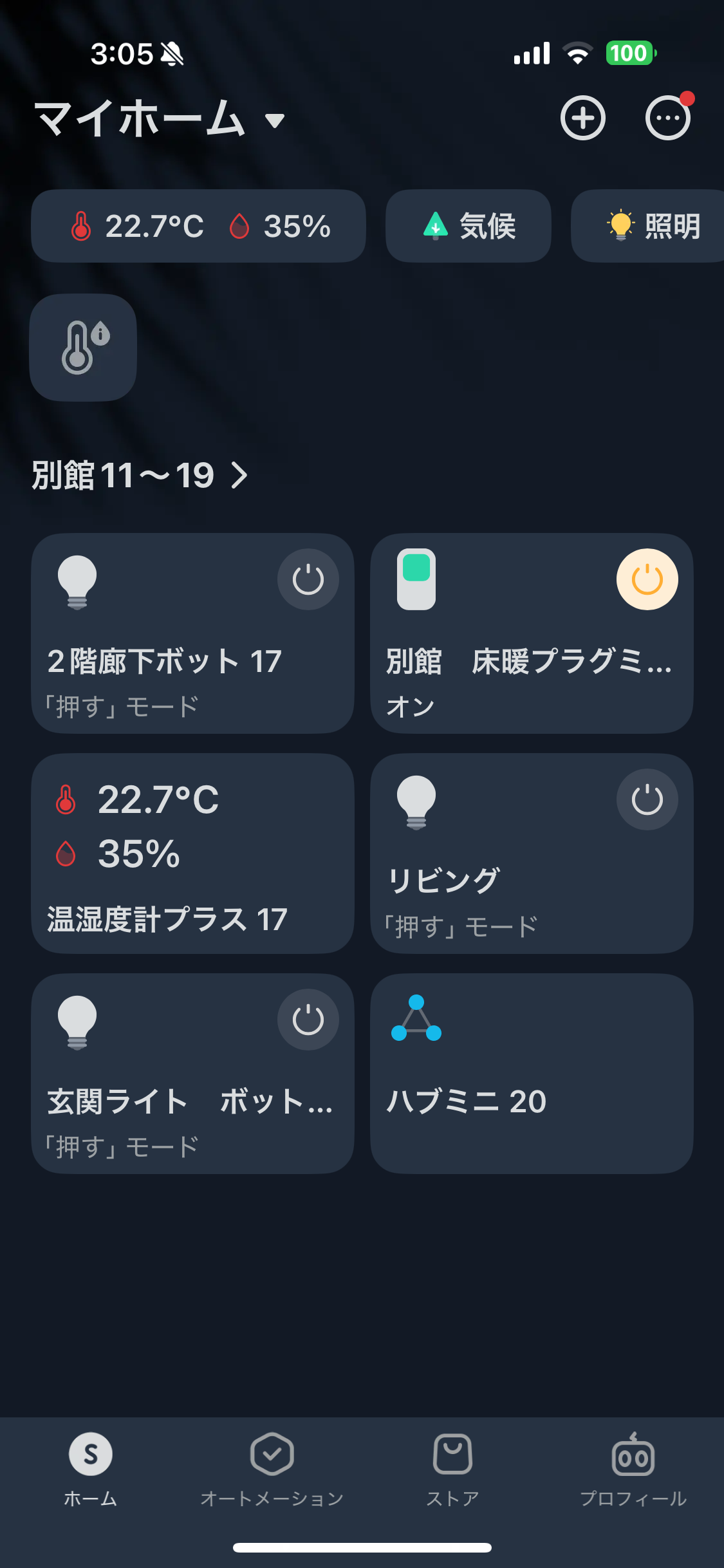Open the マイホーム home selector dropdown

click(x=160, y=119)
